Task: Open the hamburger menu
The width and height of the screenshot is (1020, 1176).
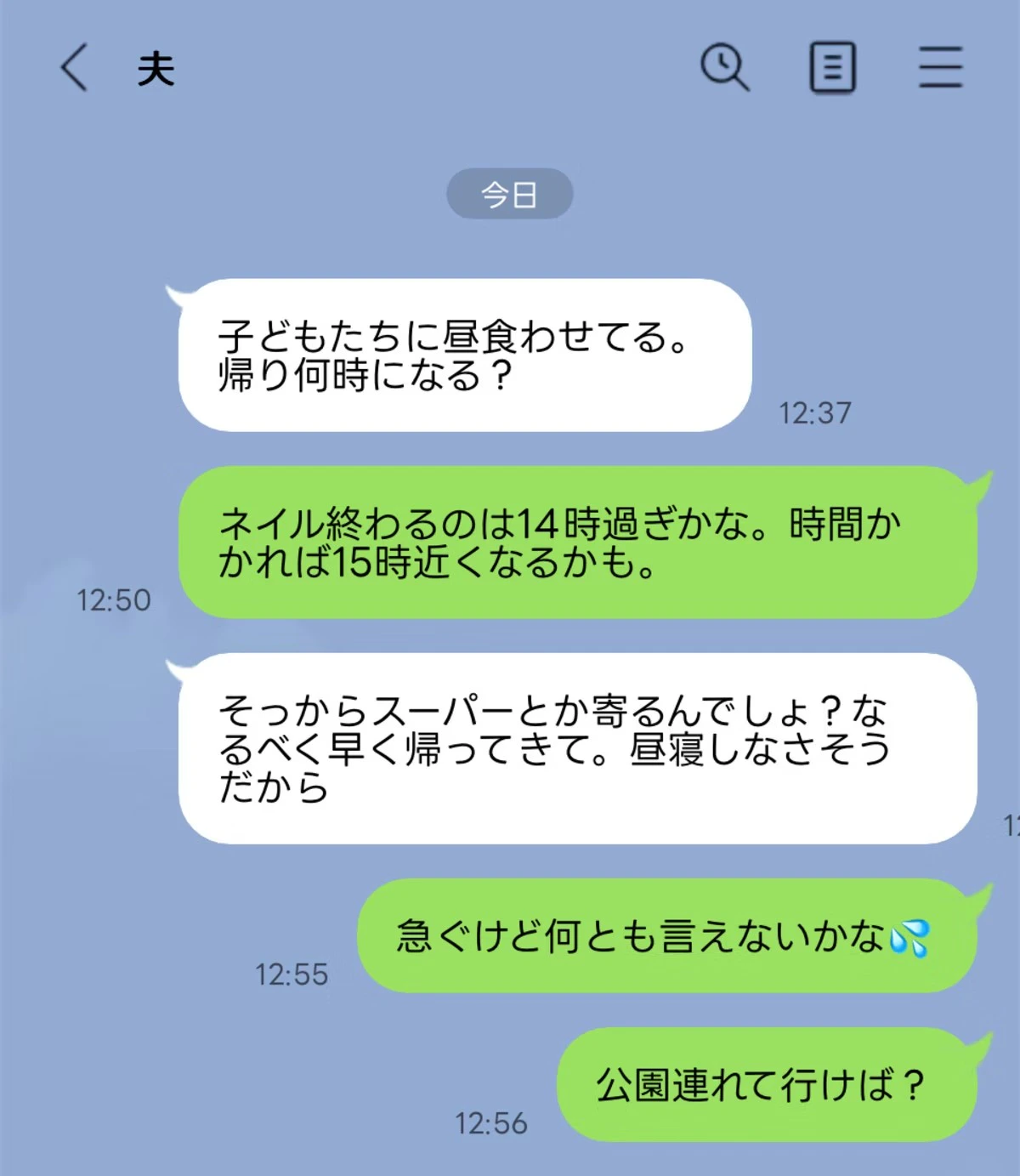Action: 940,67
